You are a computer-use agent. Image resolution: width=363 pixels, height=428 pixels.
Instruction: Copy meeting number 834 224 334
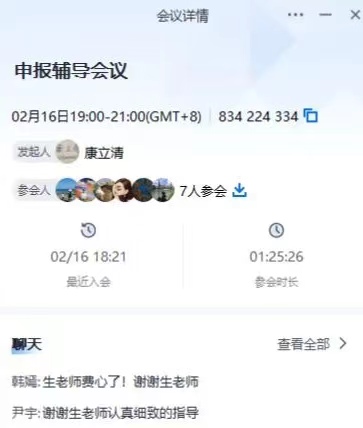pos(311,116)
